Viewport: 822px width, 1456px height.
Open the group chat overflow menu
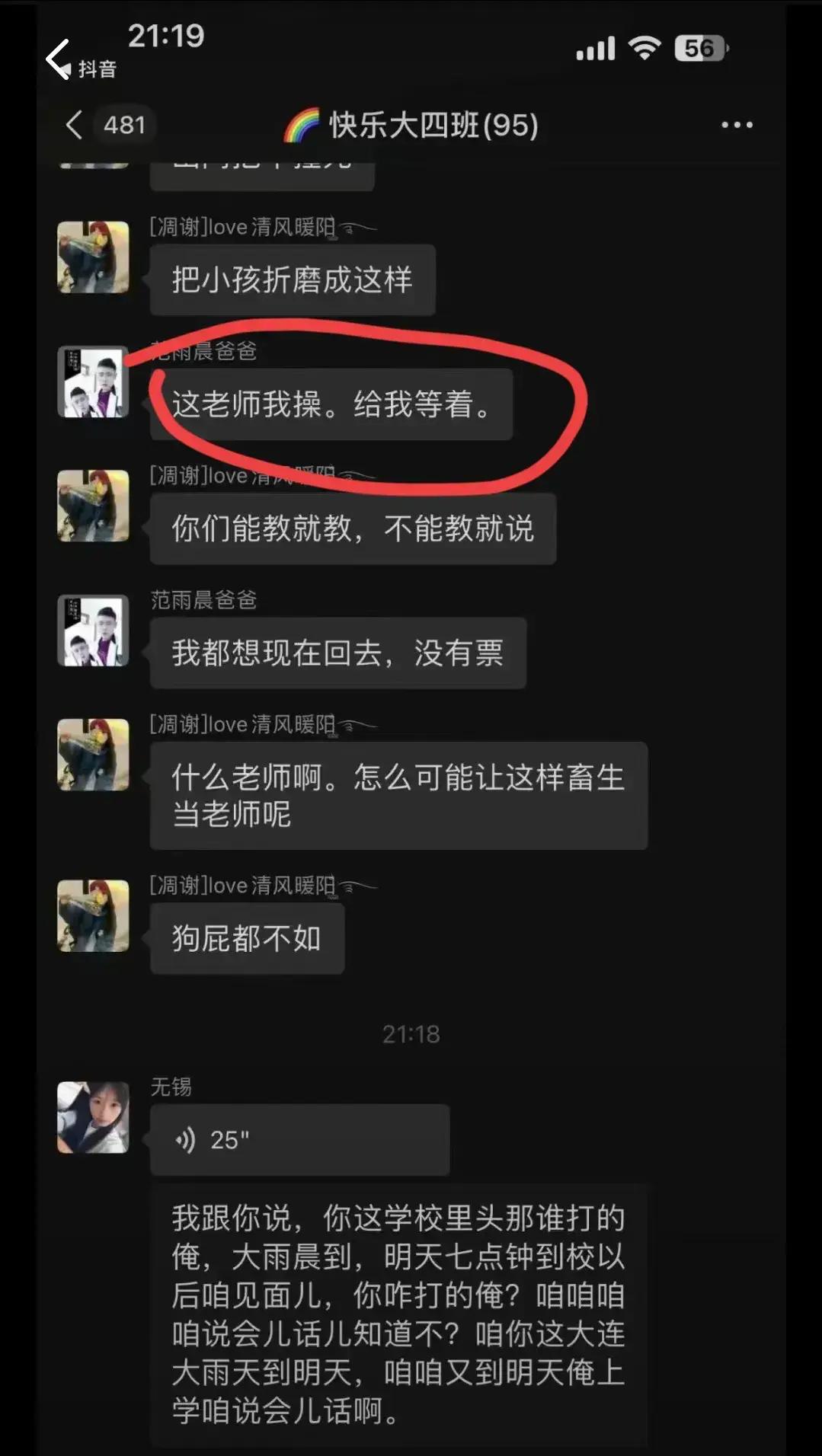(x=736, y=125)
